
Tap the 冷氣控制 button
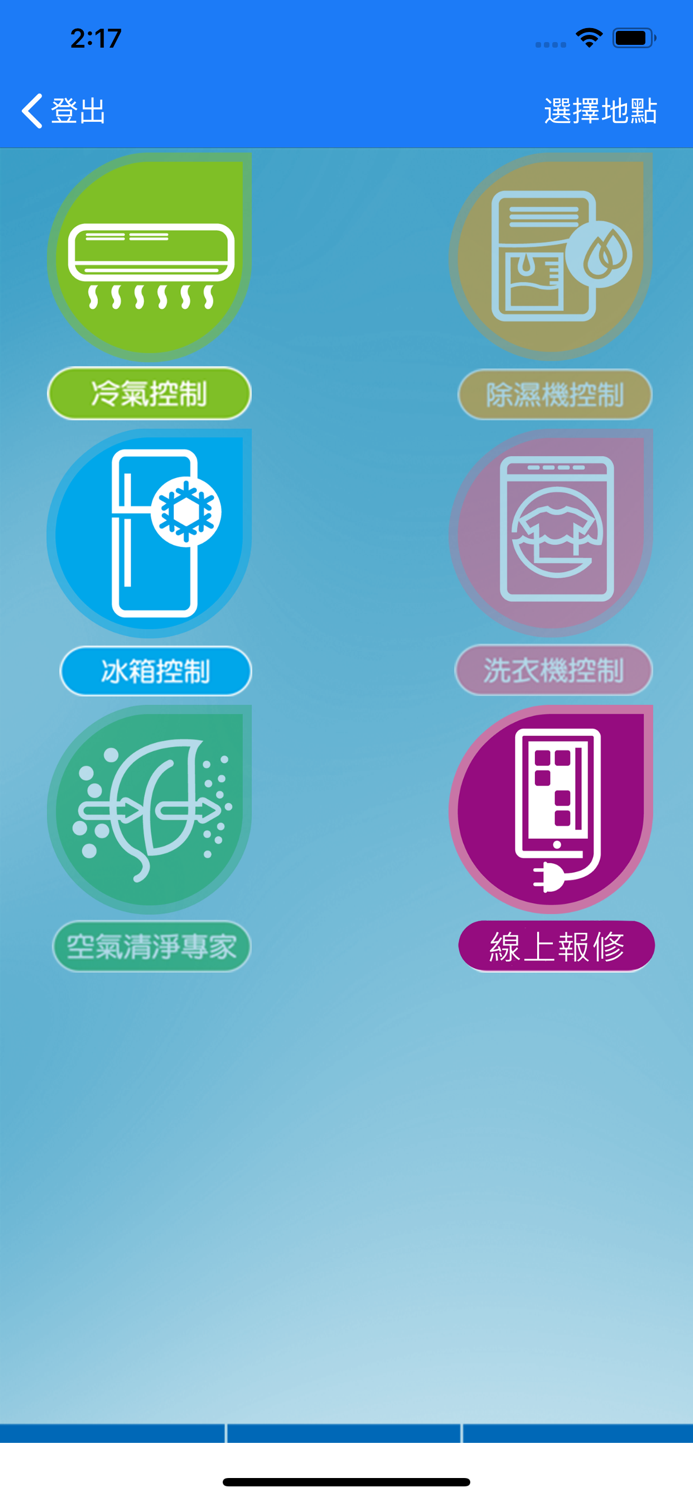[x=149, y=394]
